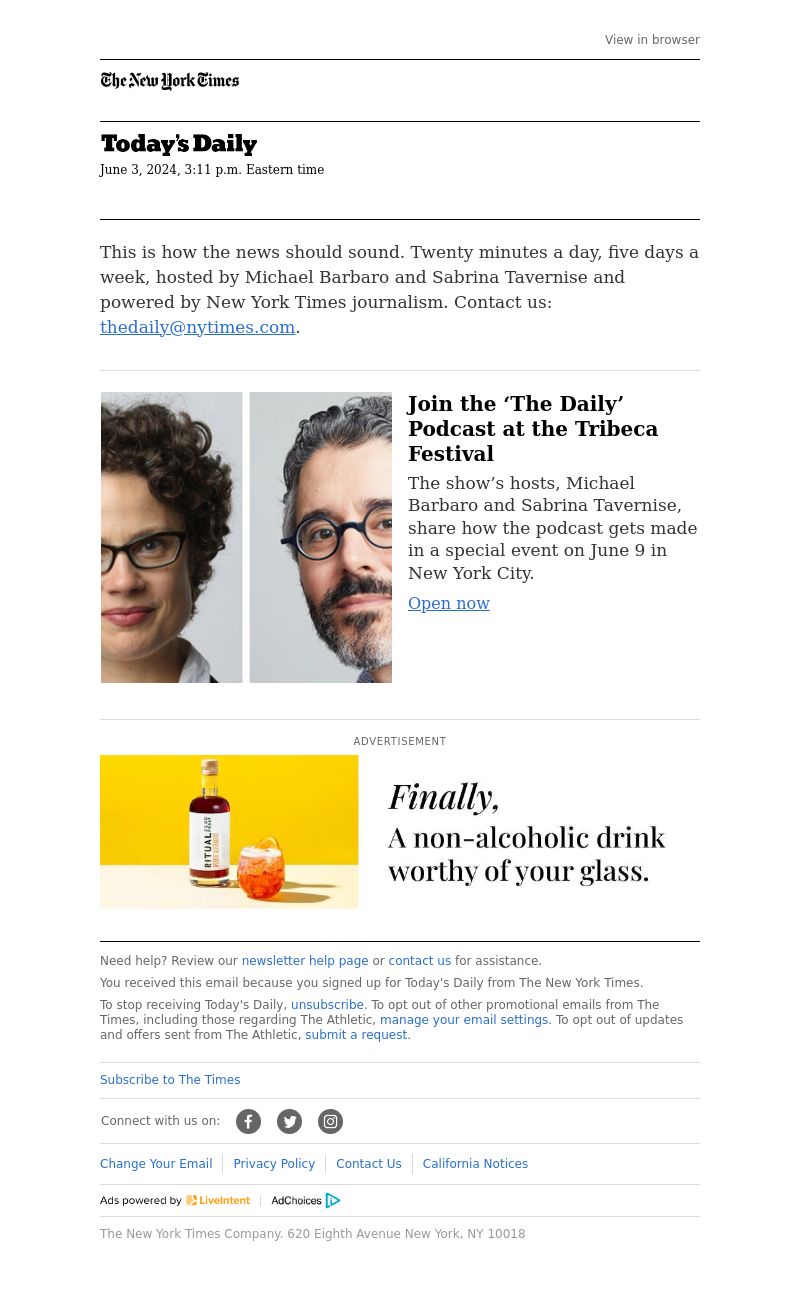Open the Facebook icon

248,1121
